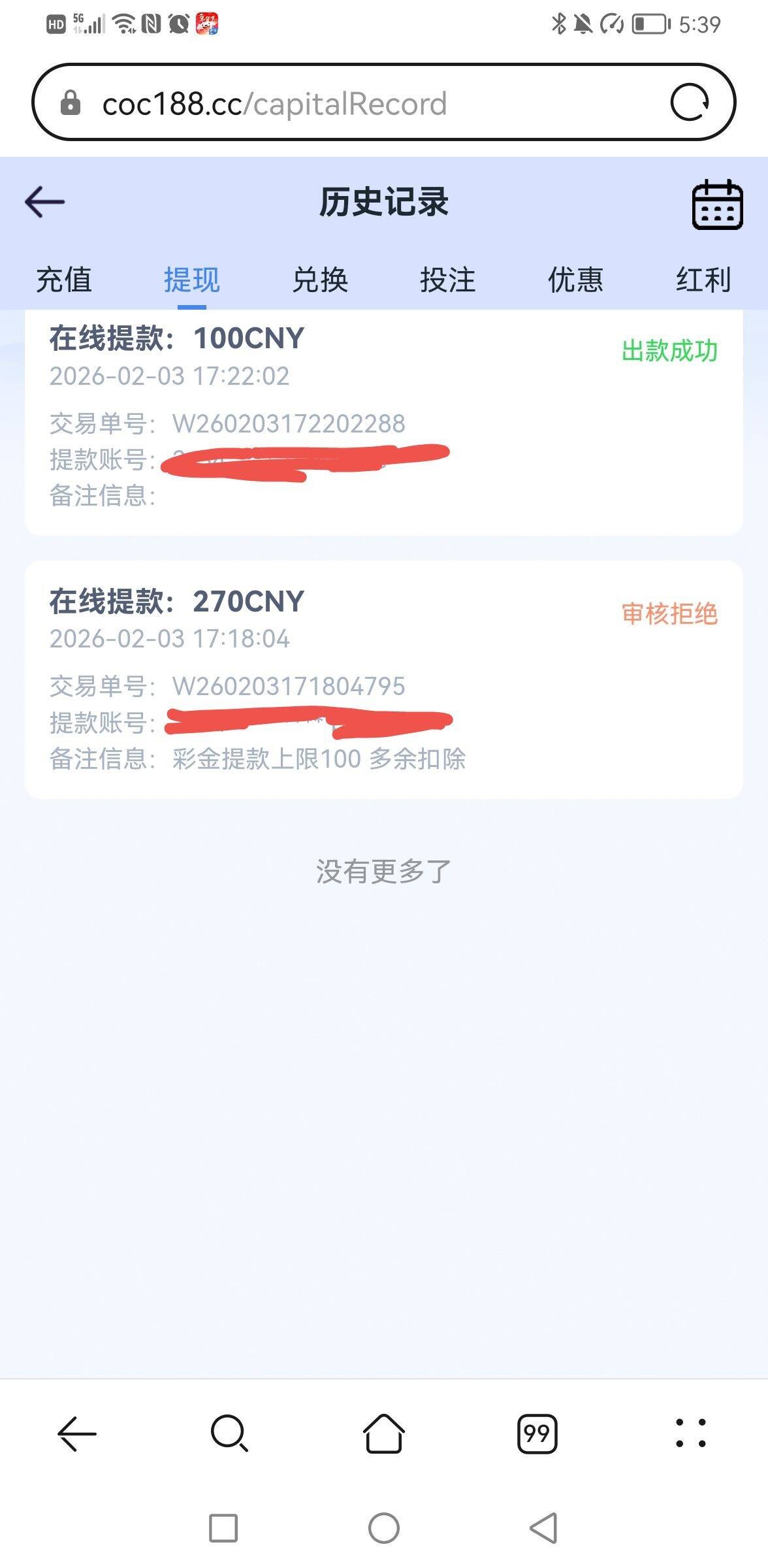Reload the page with the refresh icon
The image size is (768, 1568).
click(x=690, y=103)
